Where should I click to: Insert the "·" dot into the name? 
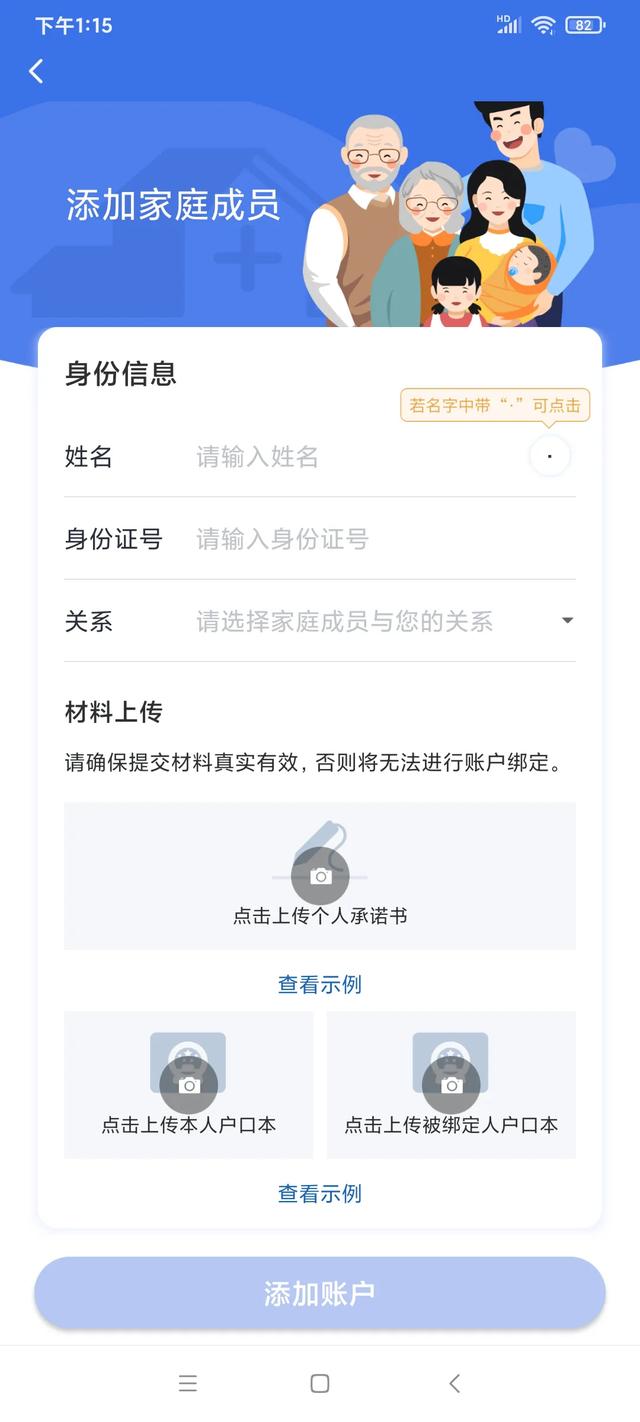549,456
